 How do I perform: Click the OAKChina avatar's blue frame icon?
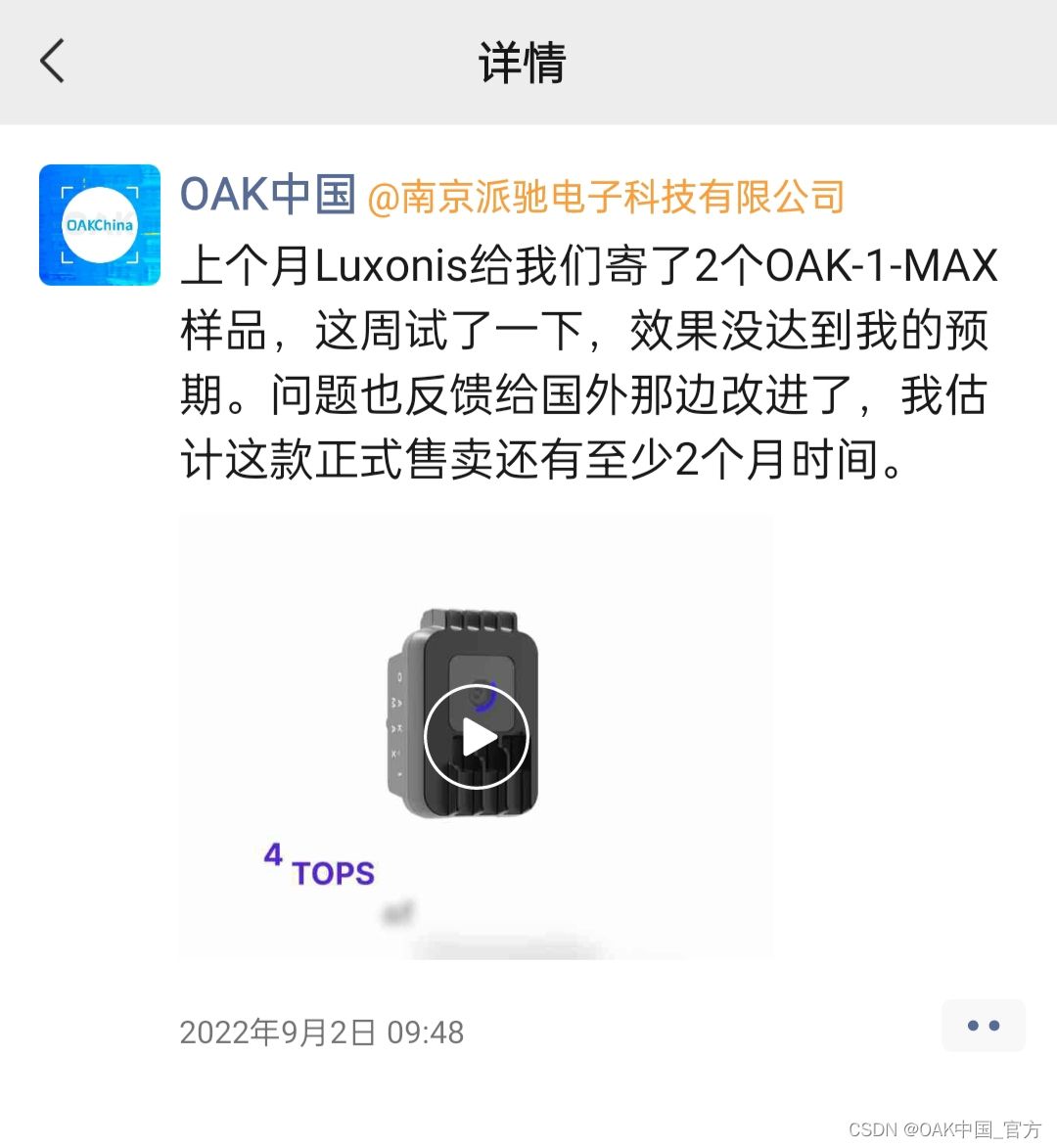(98, 223)
